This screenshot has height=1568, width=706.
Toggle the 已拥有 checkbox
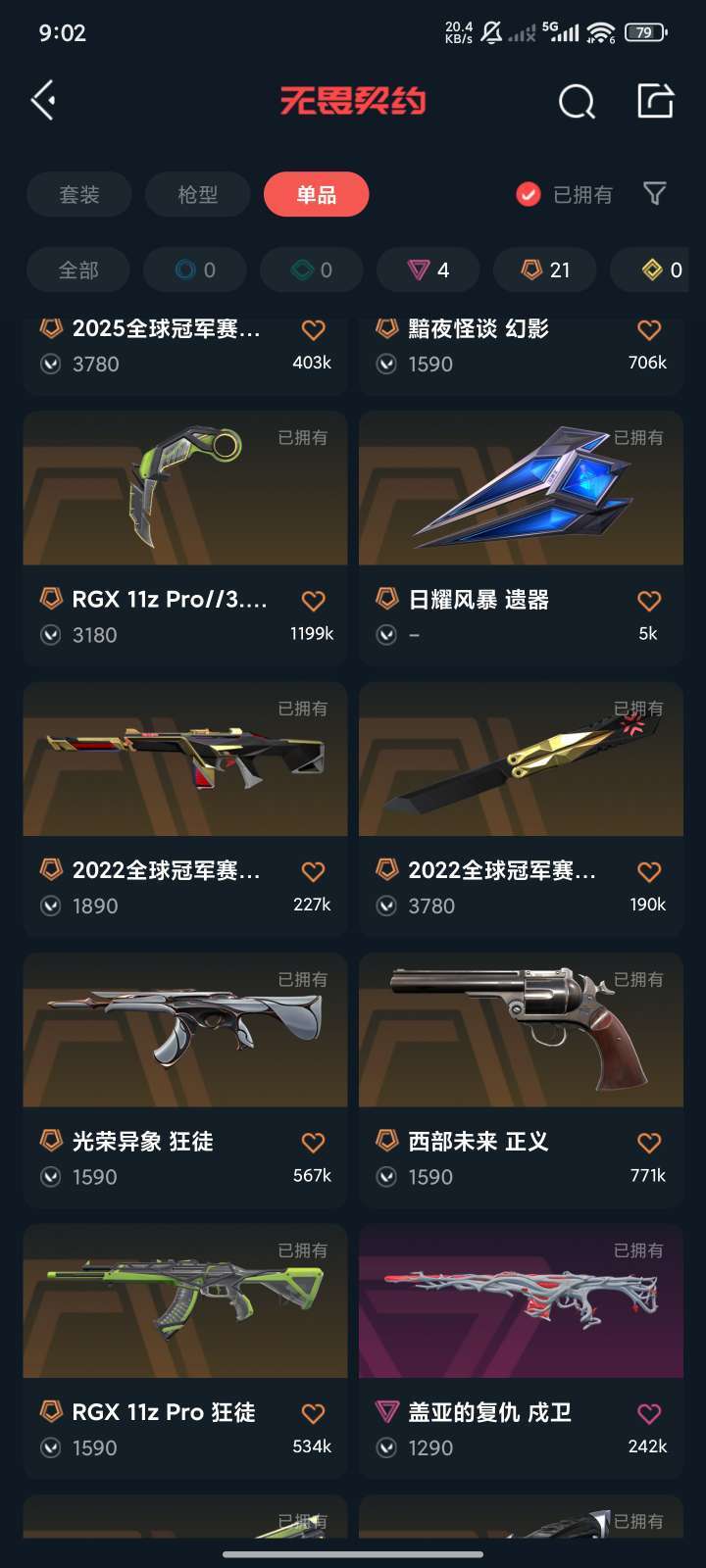coord(529,194)
